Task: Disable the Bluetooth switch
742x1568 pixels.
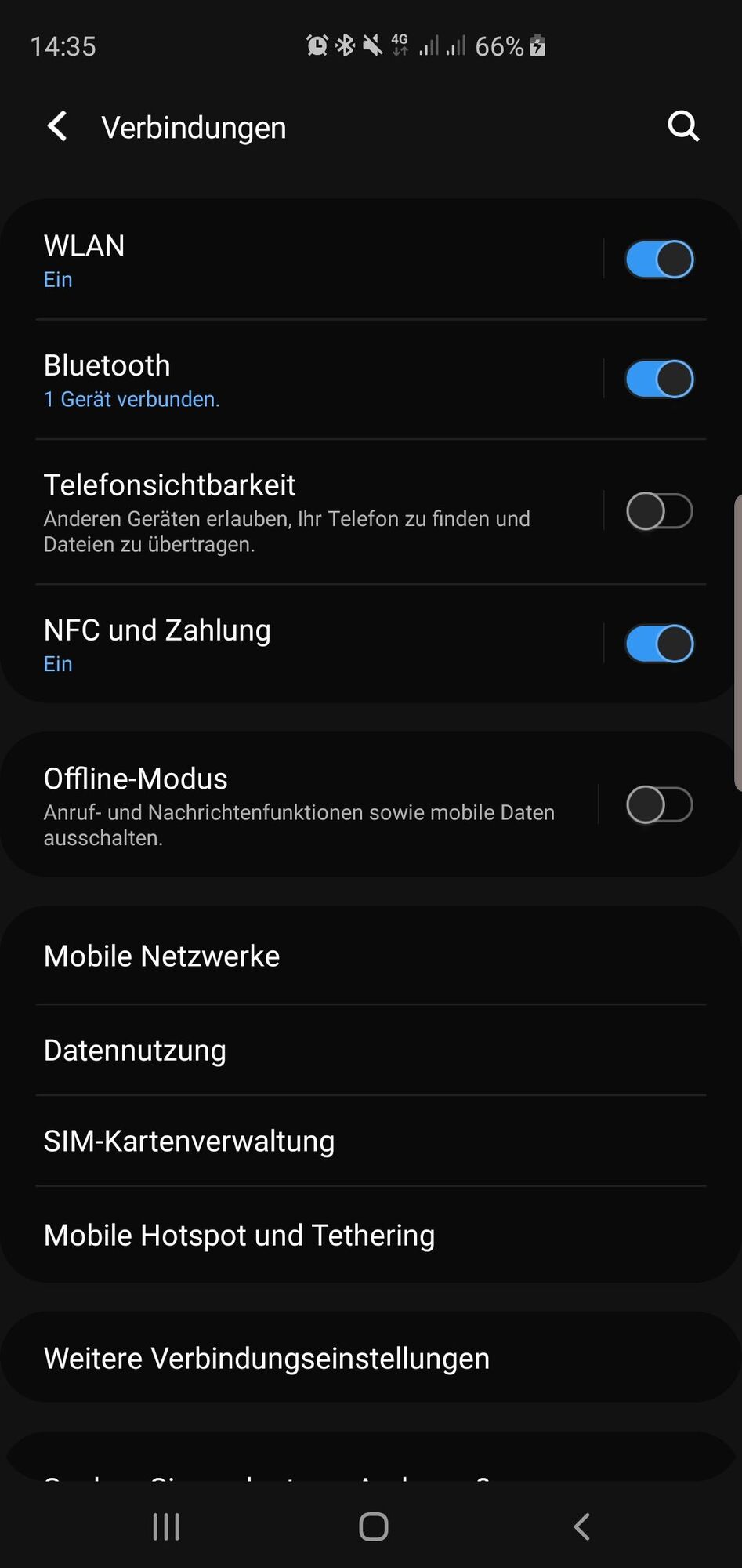Action: (659, 379)
